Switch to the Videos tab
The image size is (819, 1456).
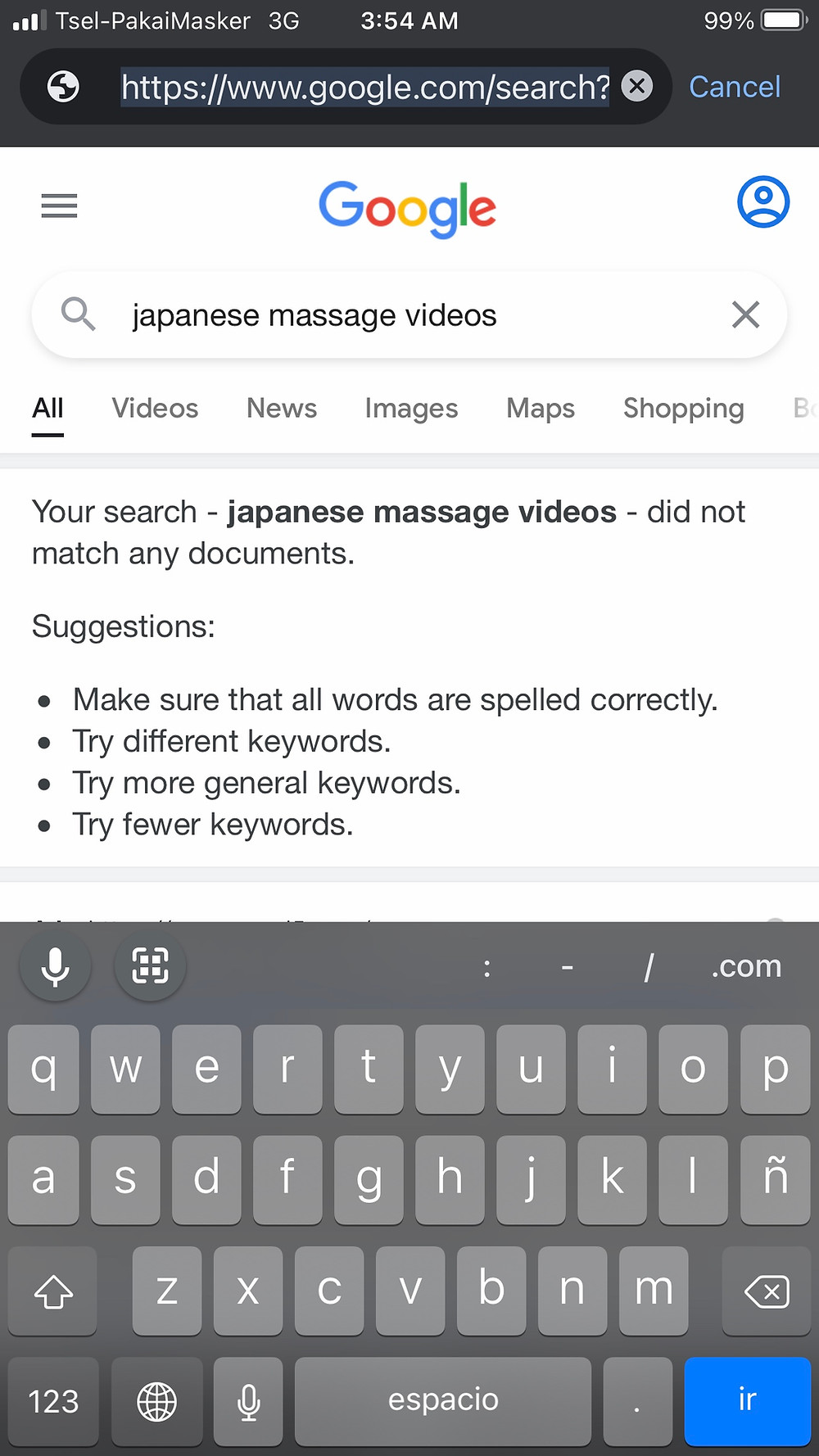pos(155,408)
